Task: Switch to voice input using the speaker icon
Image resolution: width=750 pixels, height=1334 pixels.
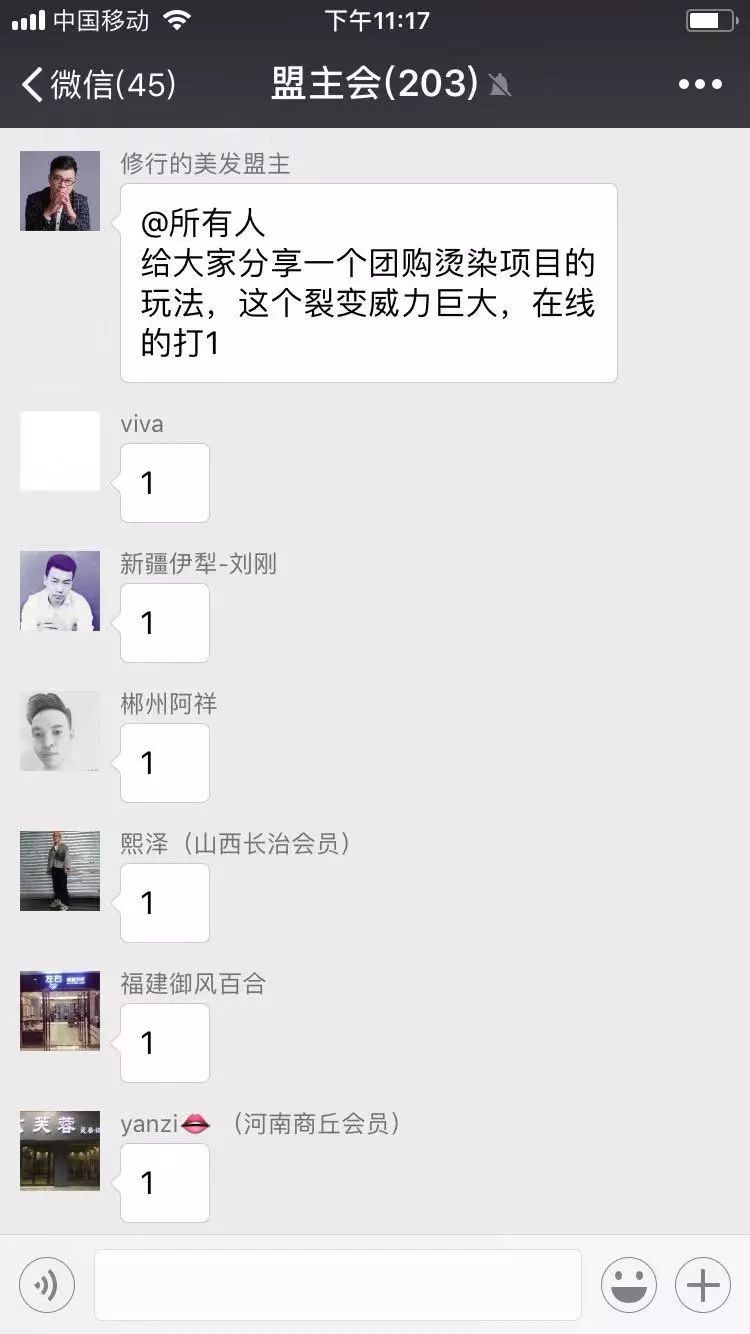Action: [x=46, y=1284]
